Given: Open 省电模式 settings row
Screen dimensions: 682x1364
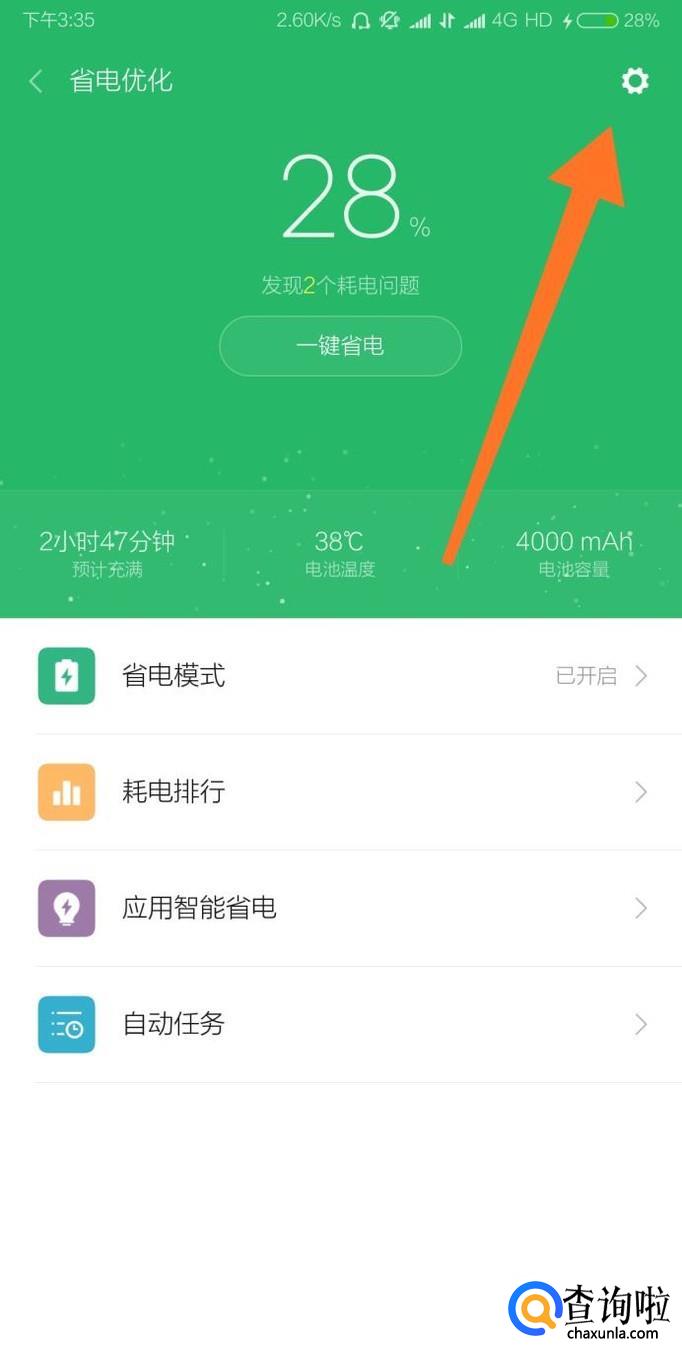Looking at the screenshot, I should click(340, 676).
